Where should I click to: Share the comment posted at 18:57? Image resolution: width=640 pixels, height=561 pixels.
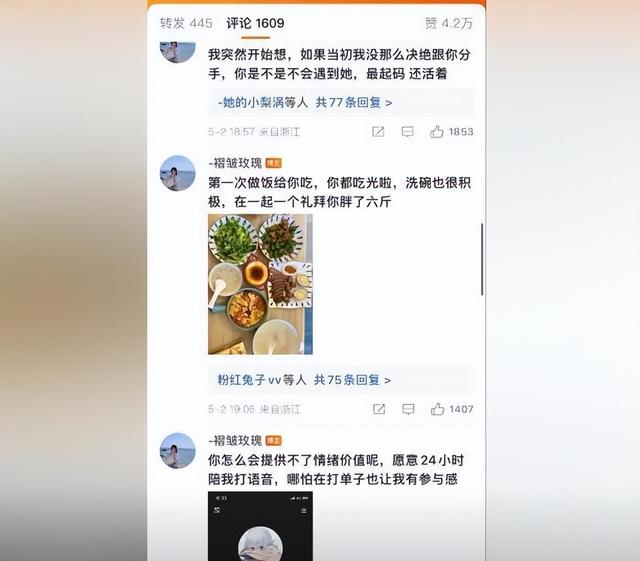(x=378, y=132)
